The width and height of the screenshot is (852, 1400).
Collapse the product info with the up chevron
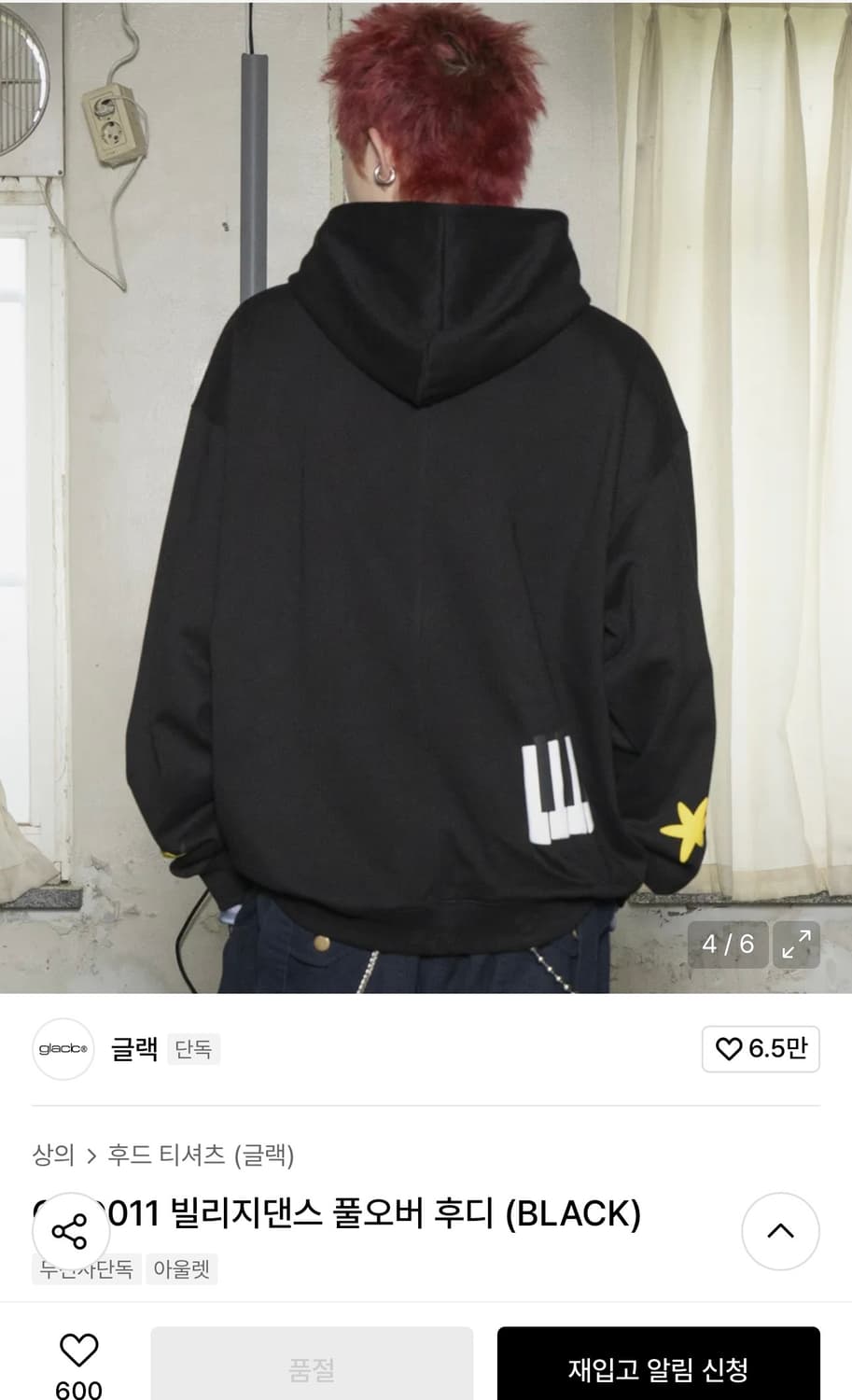[780, 1232]
